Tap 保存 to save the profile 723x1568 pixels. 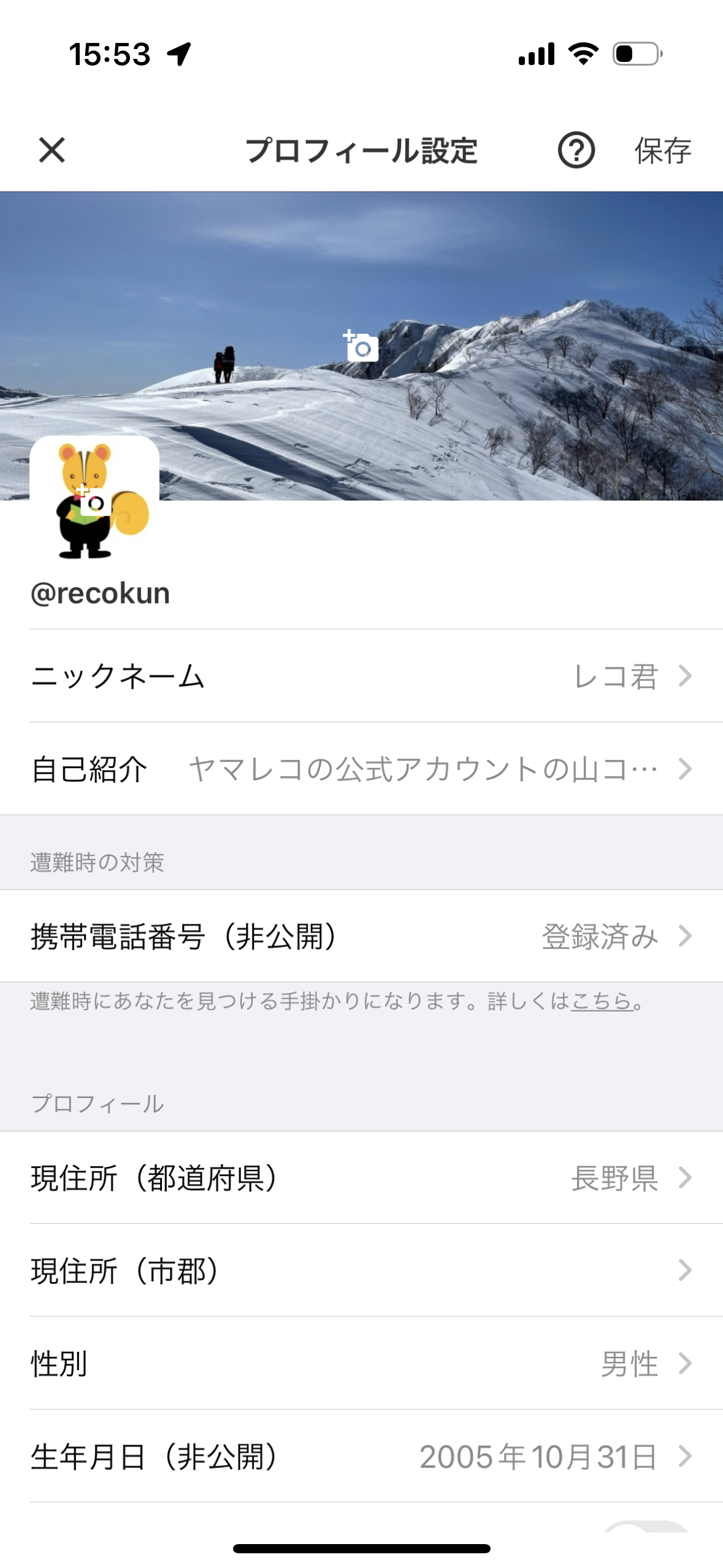pos(663,150)
